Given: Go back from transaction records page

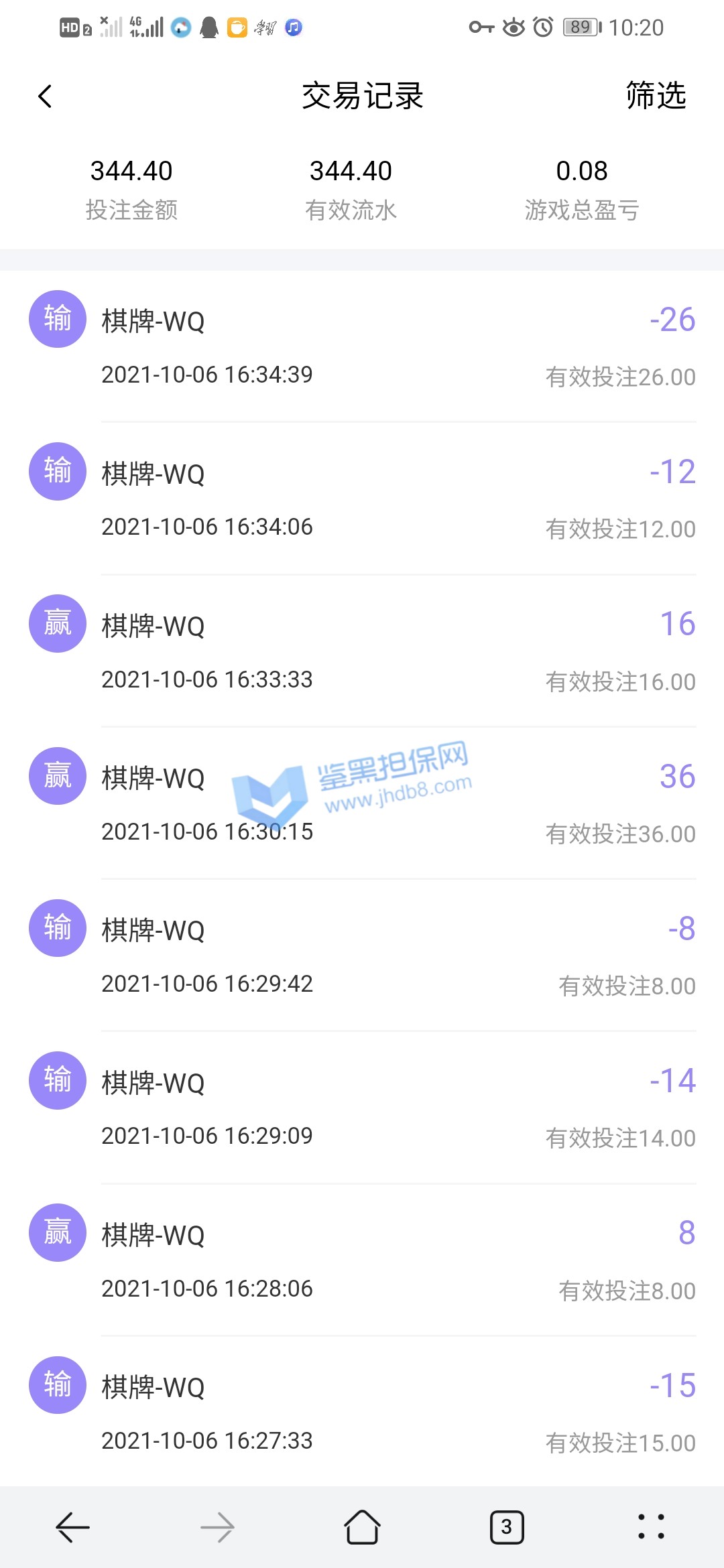Looking at the screenshot, I should click(45, 96).
